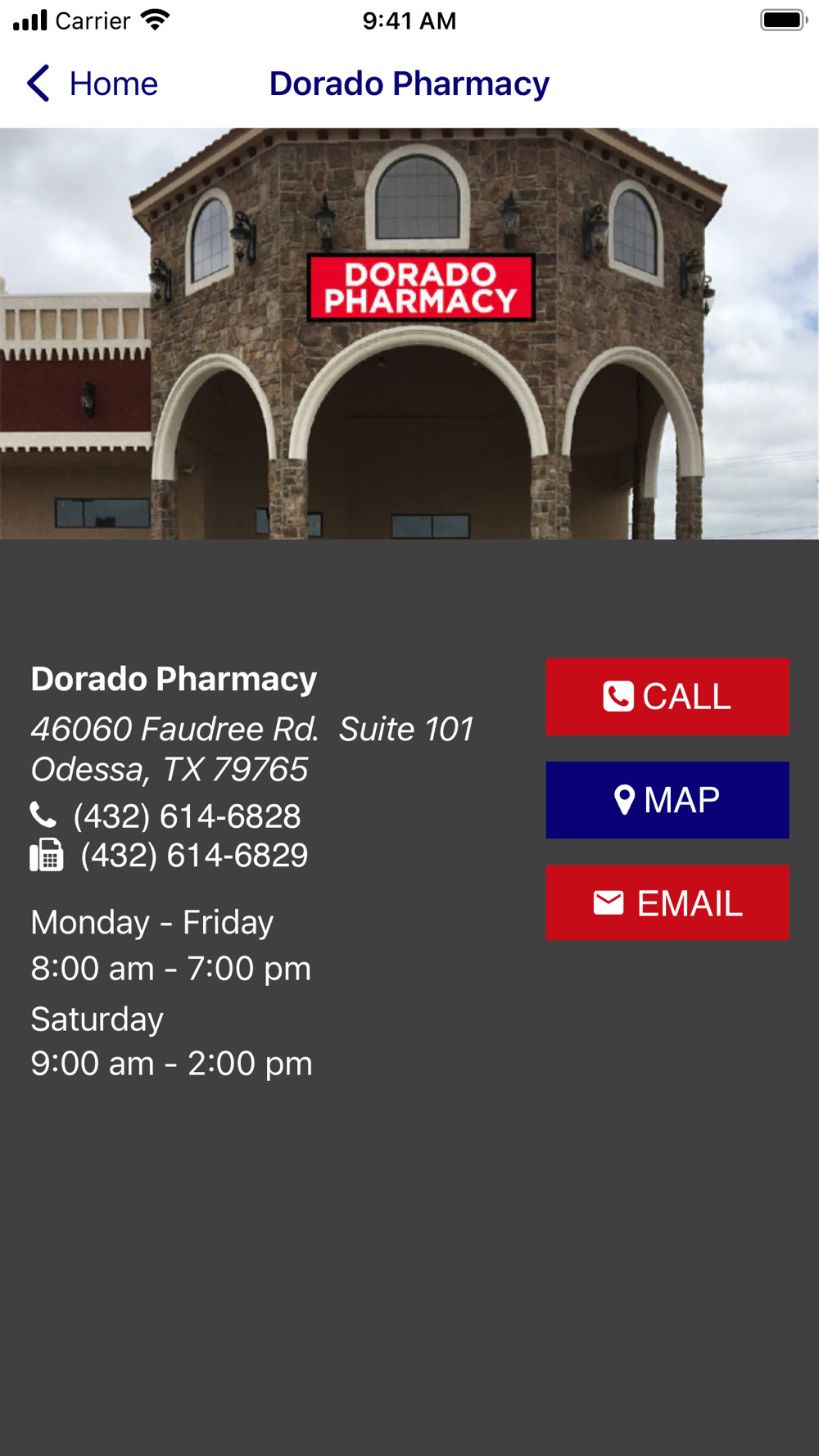Screen dimensions: 819x1456
Task: Send an email using the EMAIL button
Action: (667, 902)
